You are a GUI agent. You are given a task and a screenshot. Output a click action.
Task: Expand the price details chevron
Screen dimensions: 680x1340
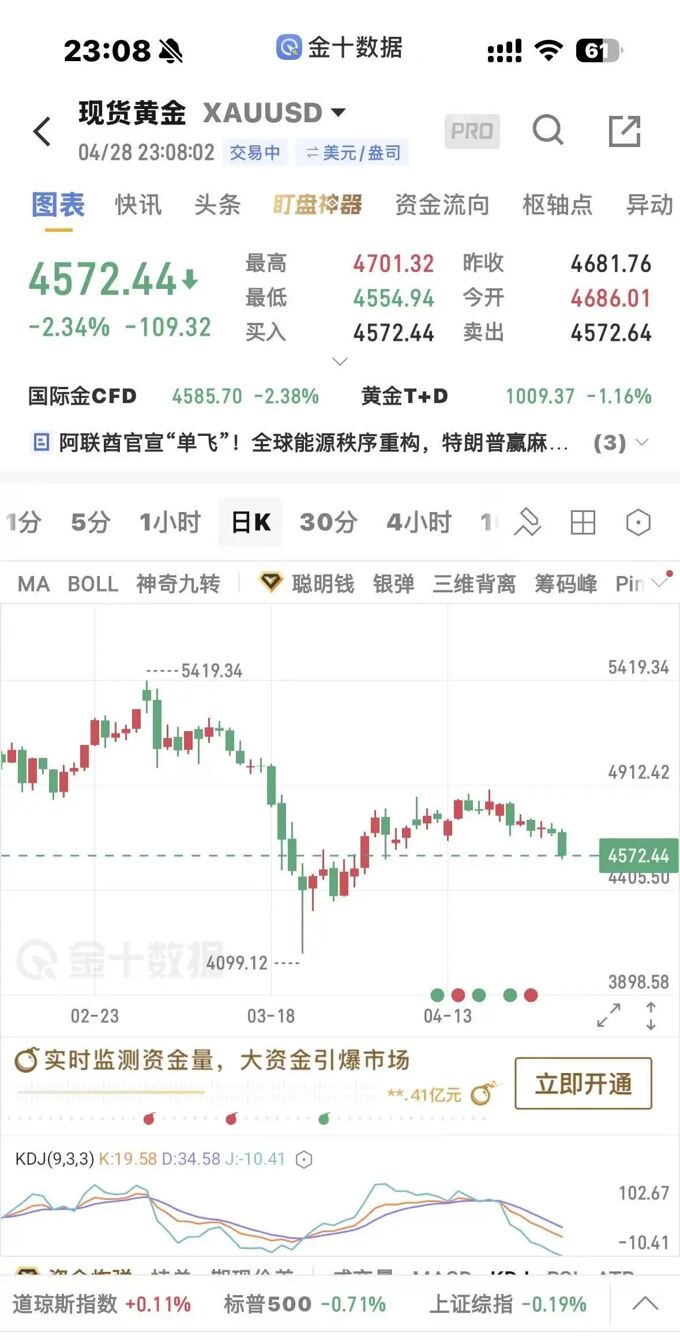(x=340, y=361)
